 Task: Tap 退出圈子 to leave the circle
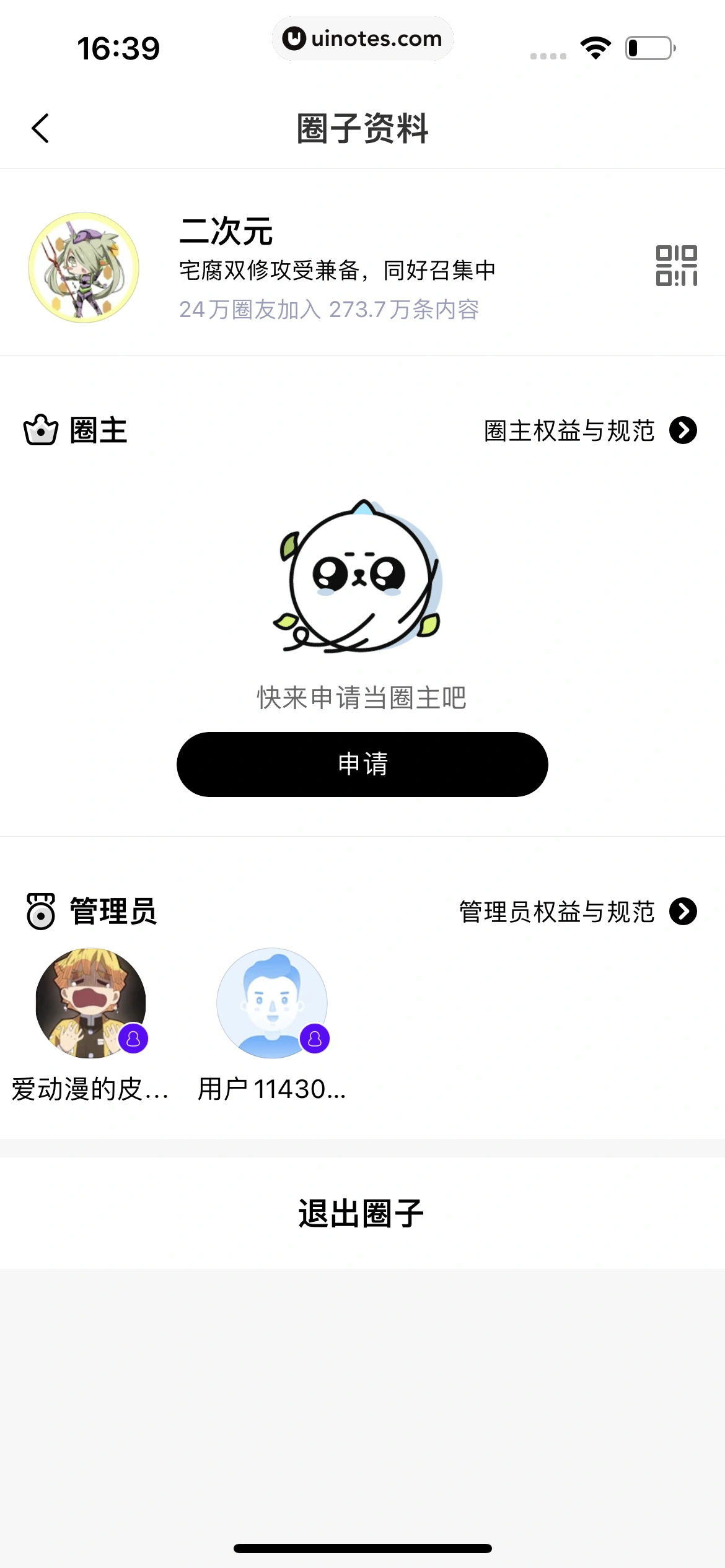click(362, 1213)
